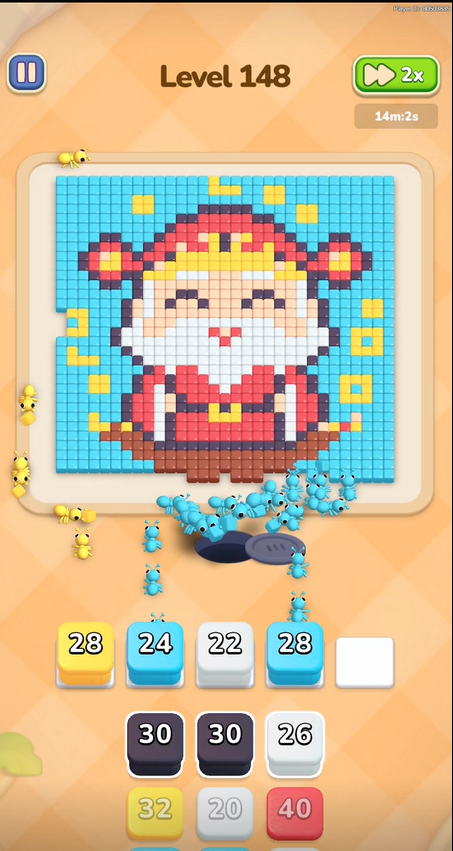
Task: Toggle the 2x speed button
Action: click(x=396, y=75)
